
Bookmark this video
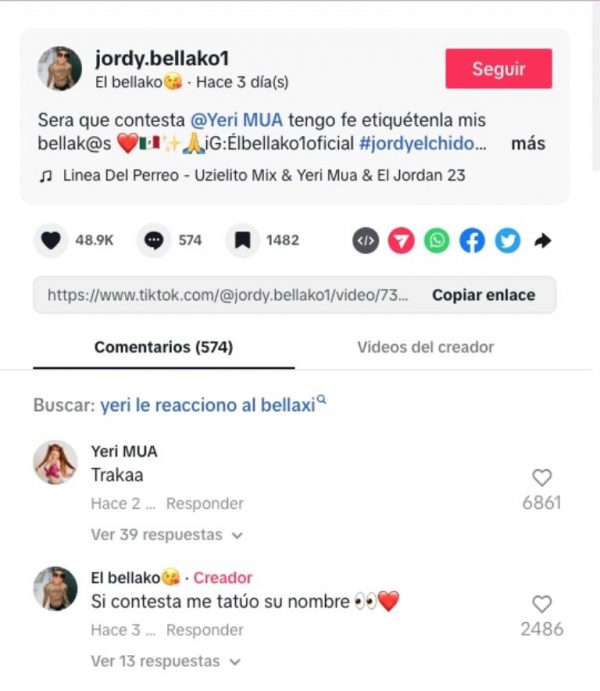241,240
